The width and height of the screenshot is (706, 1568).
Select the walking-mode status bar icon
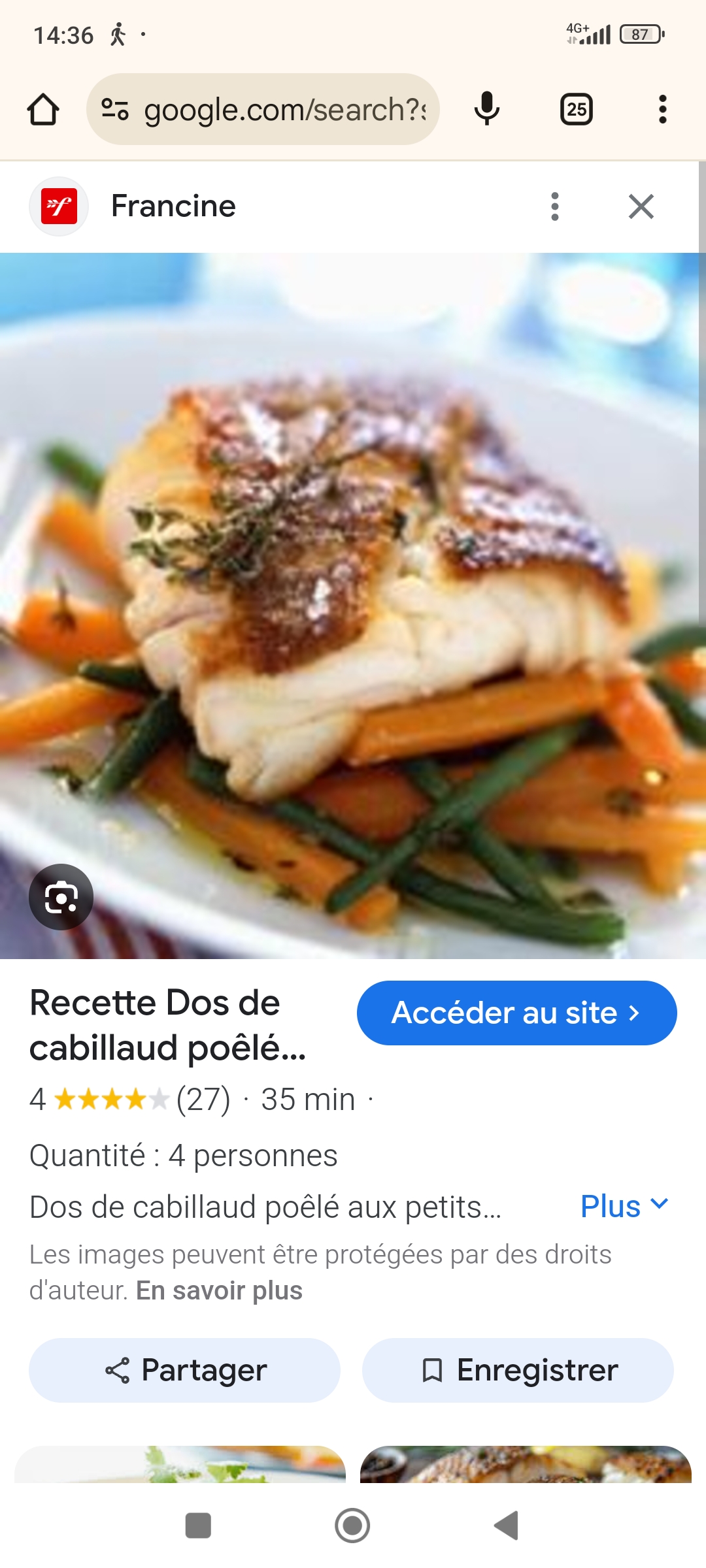(x=118, y=35)
